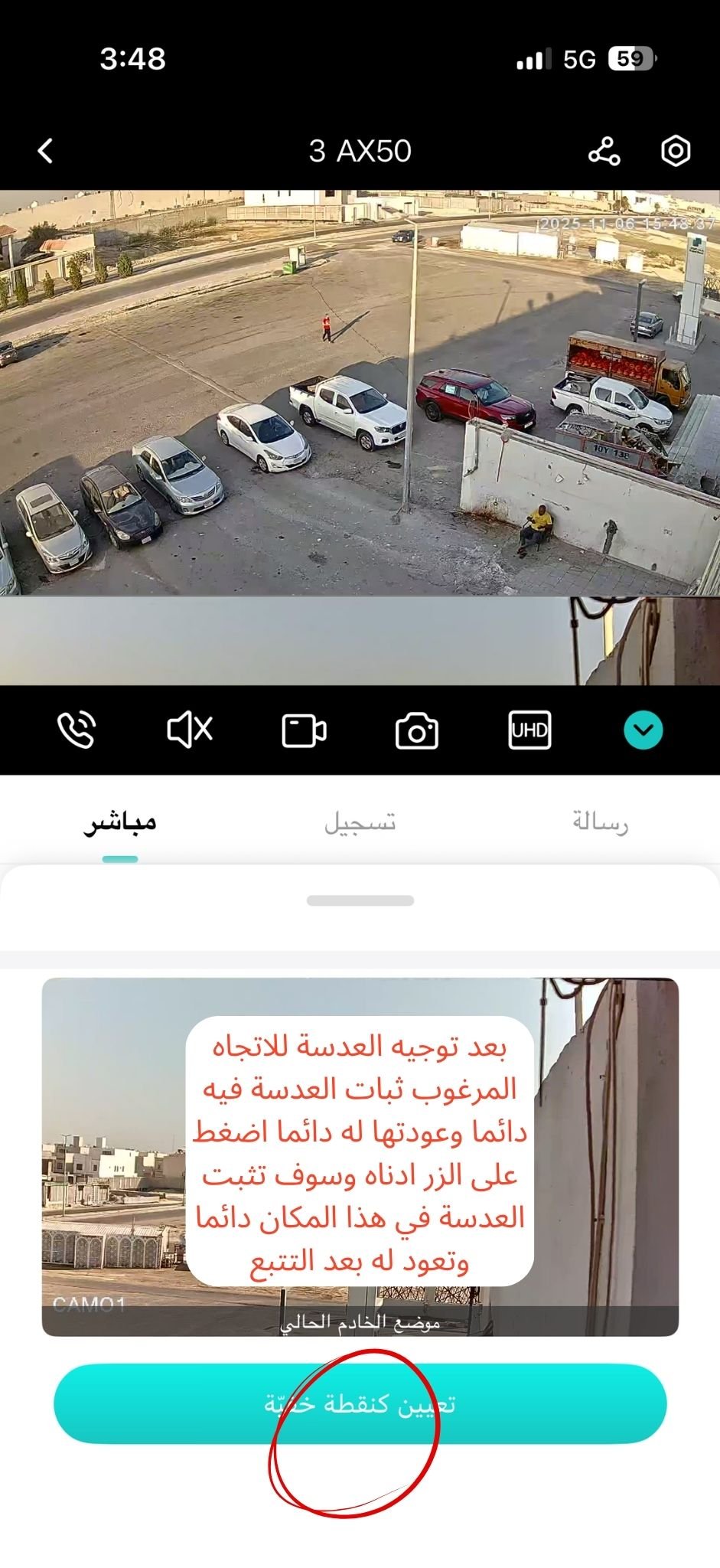This screenshot has height=1568, width=720.
Task: Unmute the live feed audio
Action: pos(189,730)
